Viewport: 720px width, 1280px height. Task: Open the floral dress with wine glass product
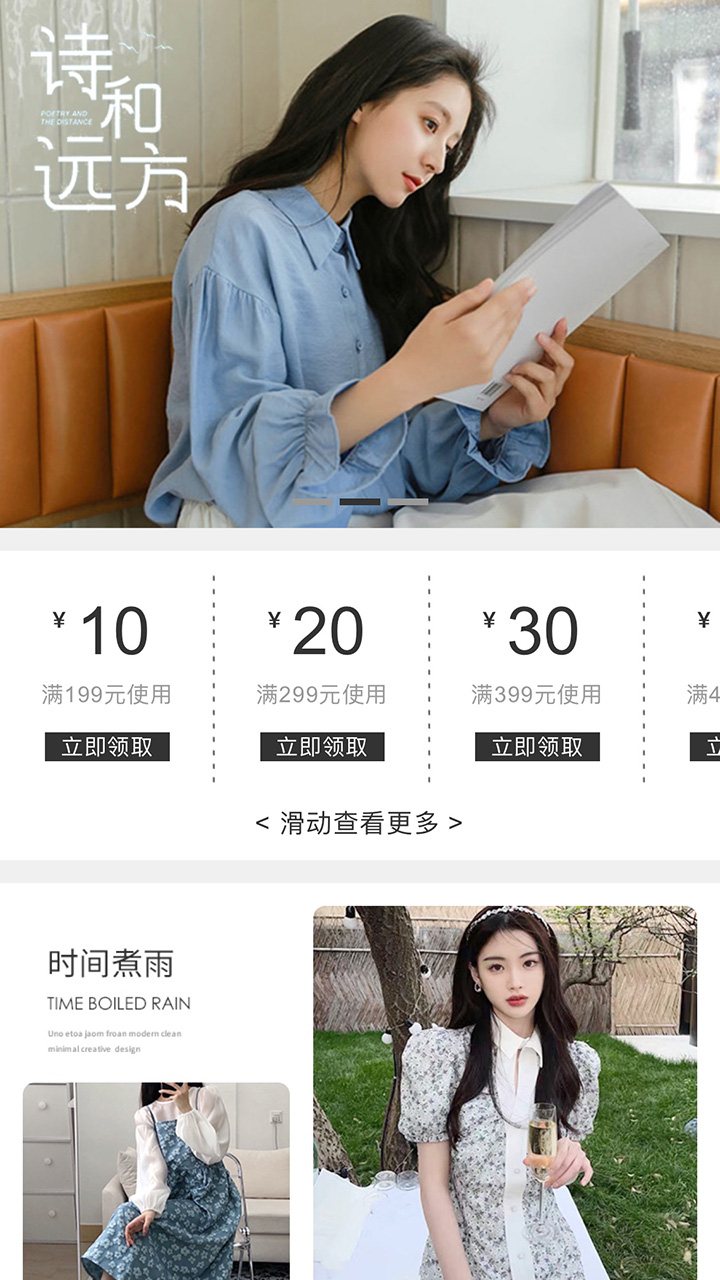pos(505,1092)
